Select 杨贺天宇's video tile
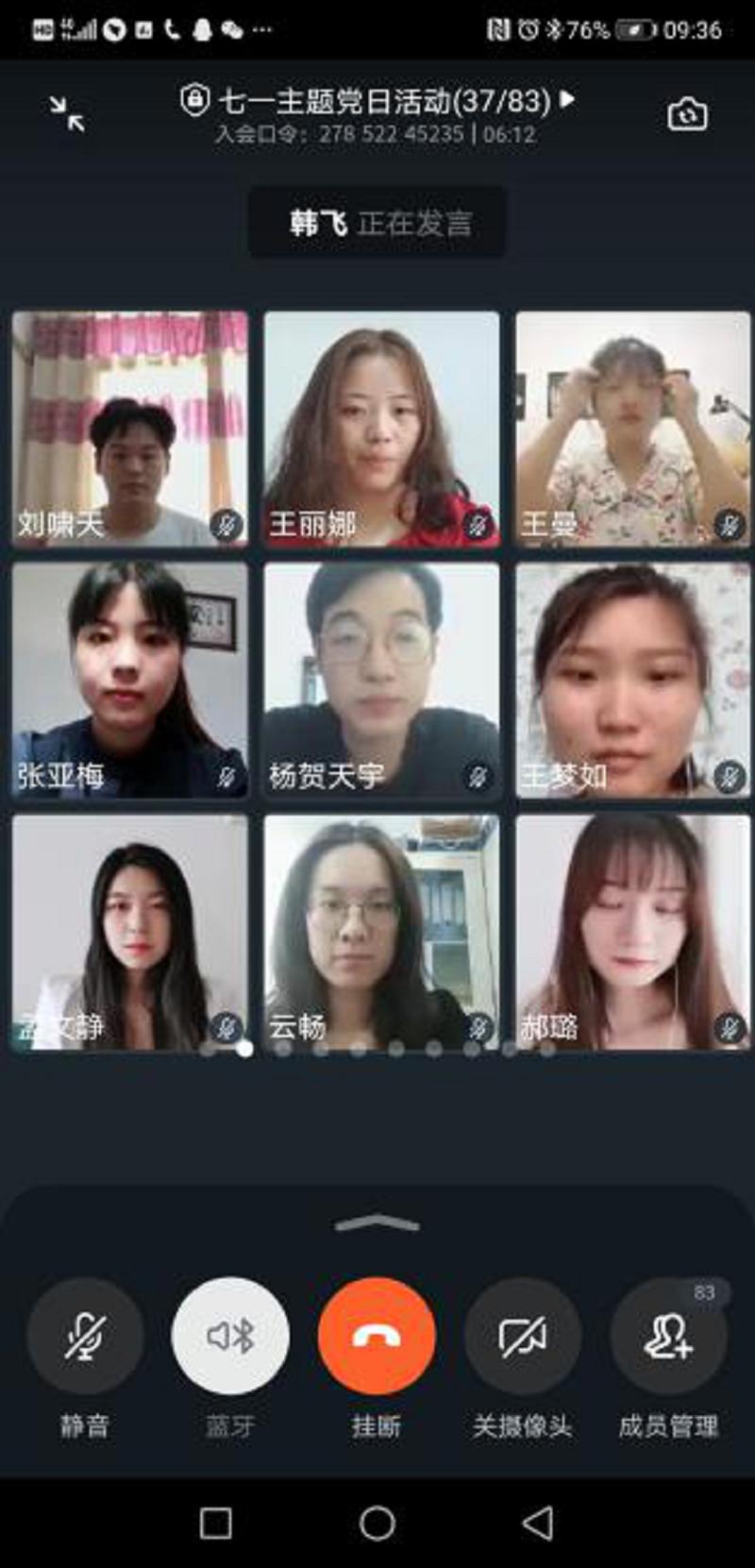 coord(381,681)
